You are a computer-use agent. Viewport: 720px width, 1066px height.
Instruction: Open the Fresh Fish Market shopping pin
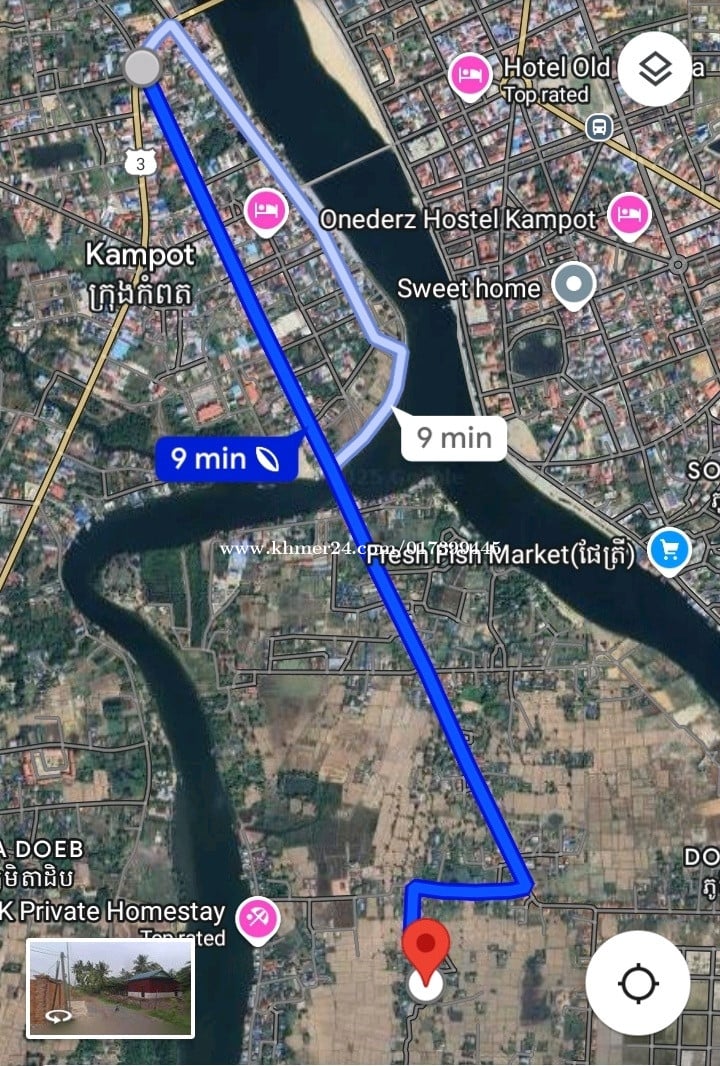click(669, 549)
